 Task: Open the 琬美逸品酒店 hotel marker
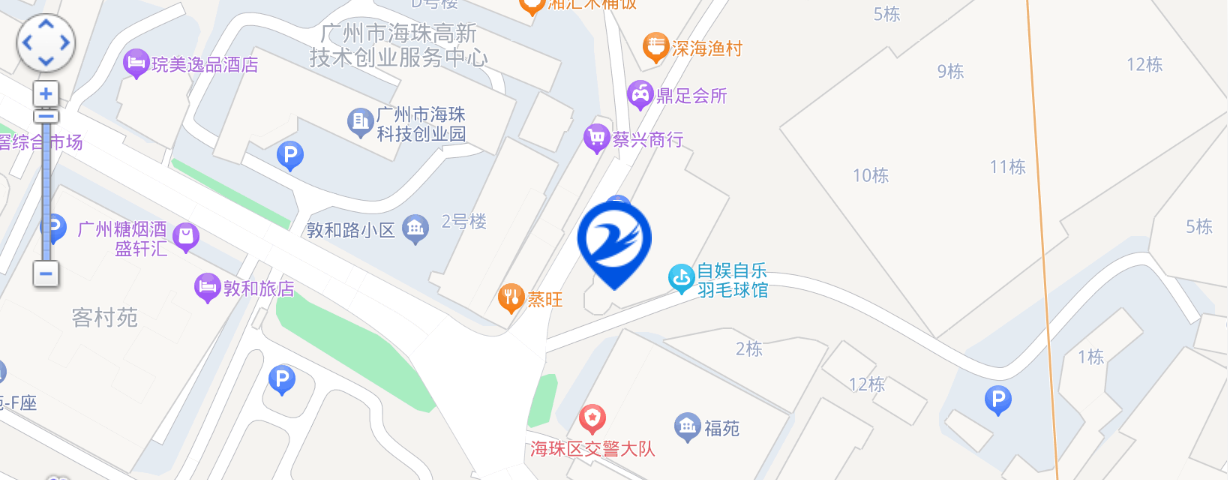tap(136, 65)
